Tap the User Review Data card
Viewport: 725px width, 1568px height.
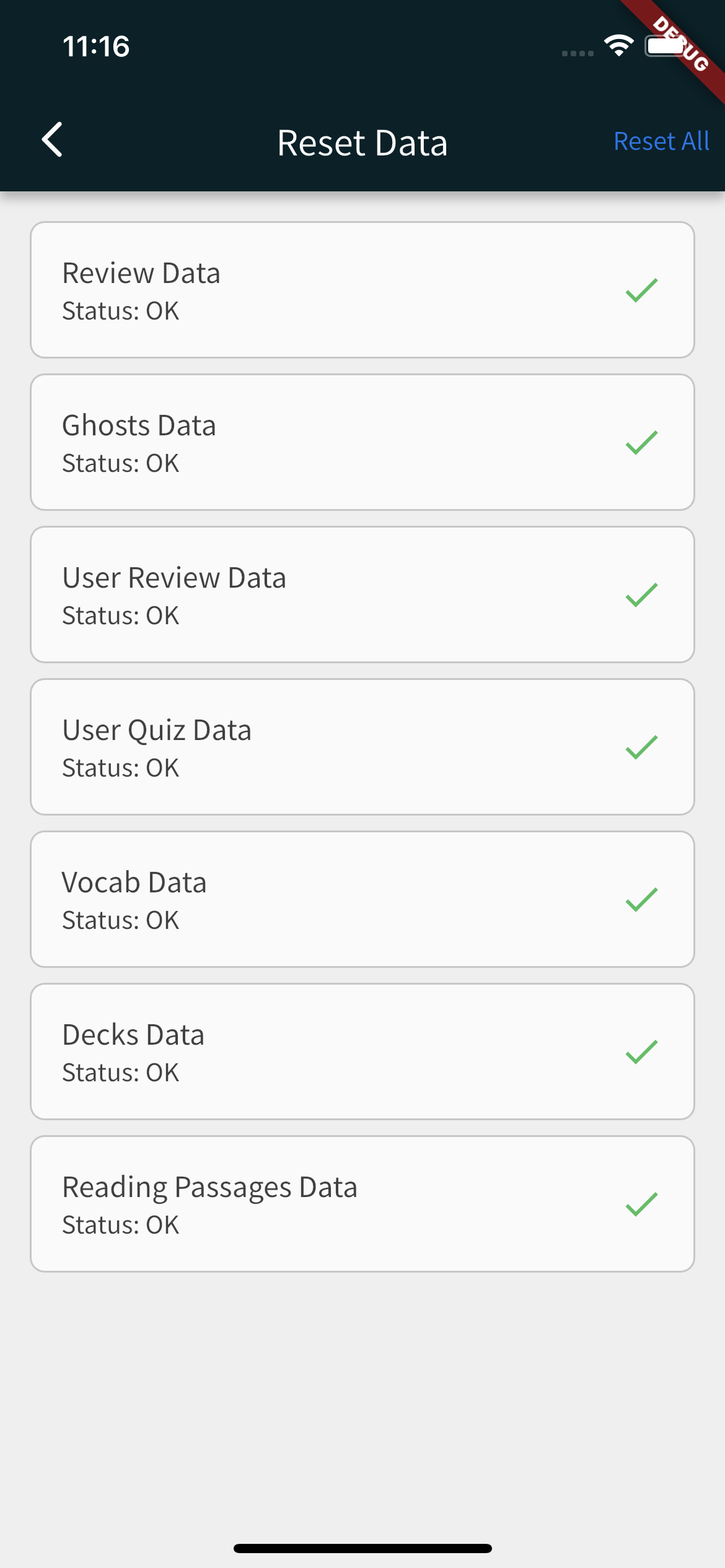(x=362, y=595)
